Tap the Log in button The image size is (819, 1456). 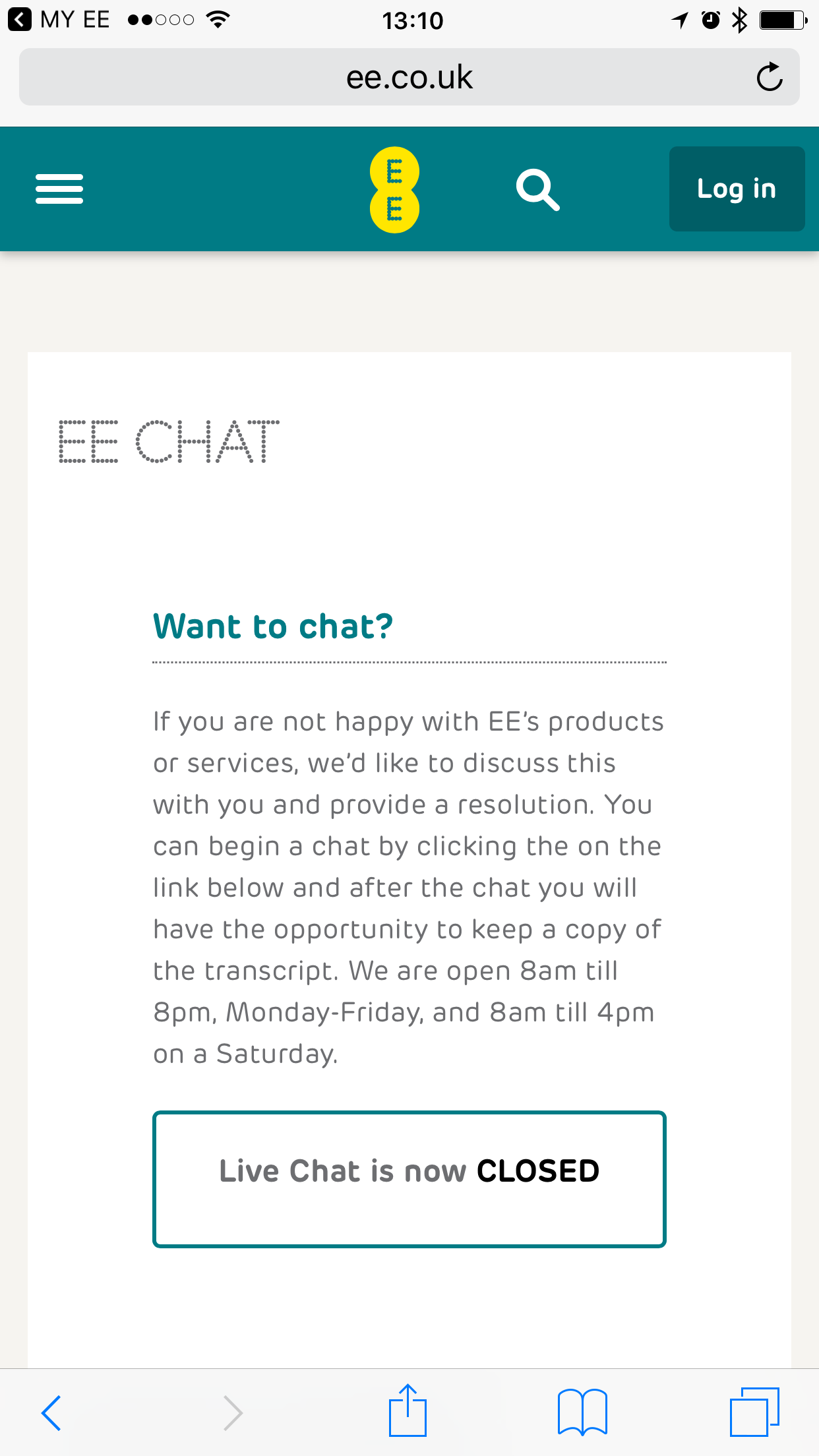pyautogui.click(x=737, y=189)
